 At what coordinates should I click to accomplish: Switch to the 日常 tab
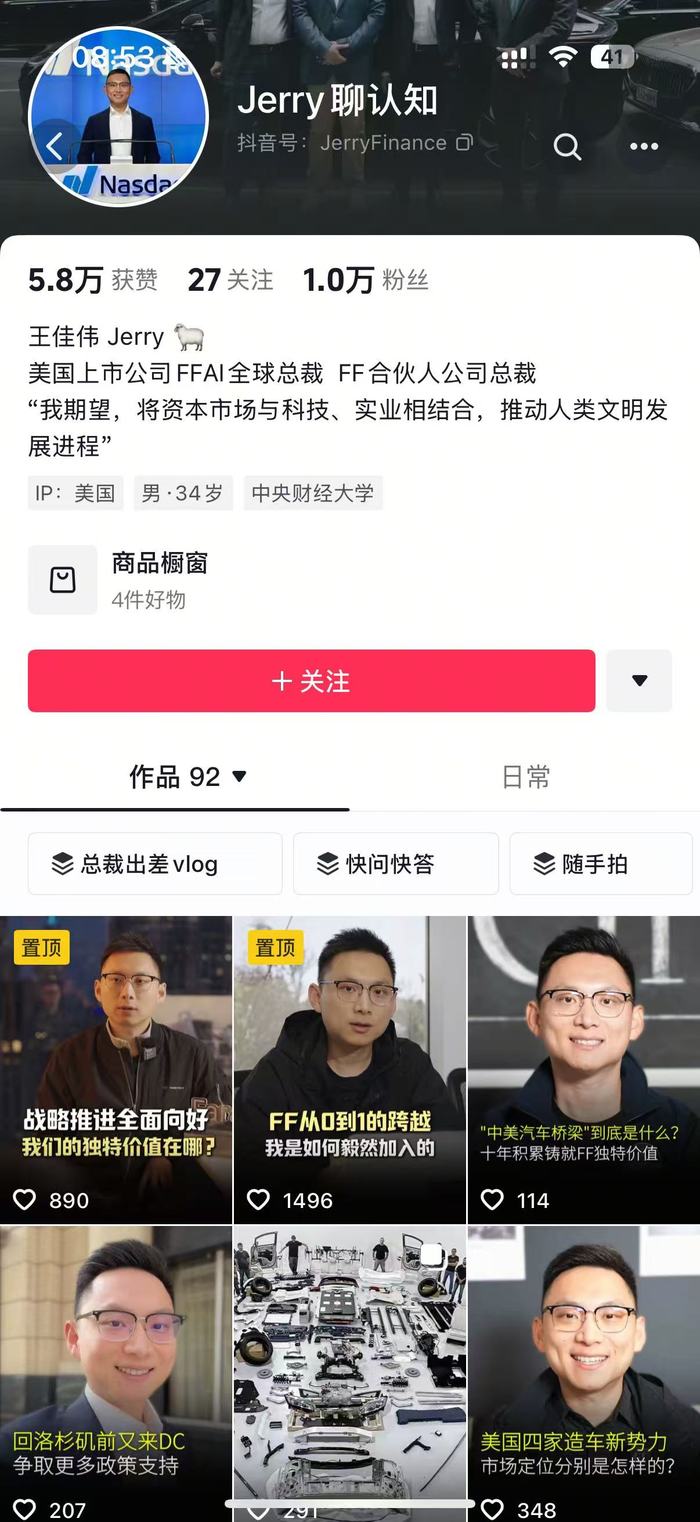[x=525, y=777]
